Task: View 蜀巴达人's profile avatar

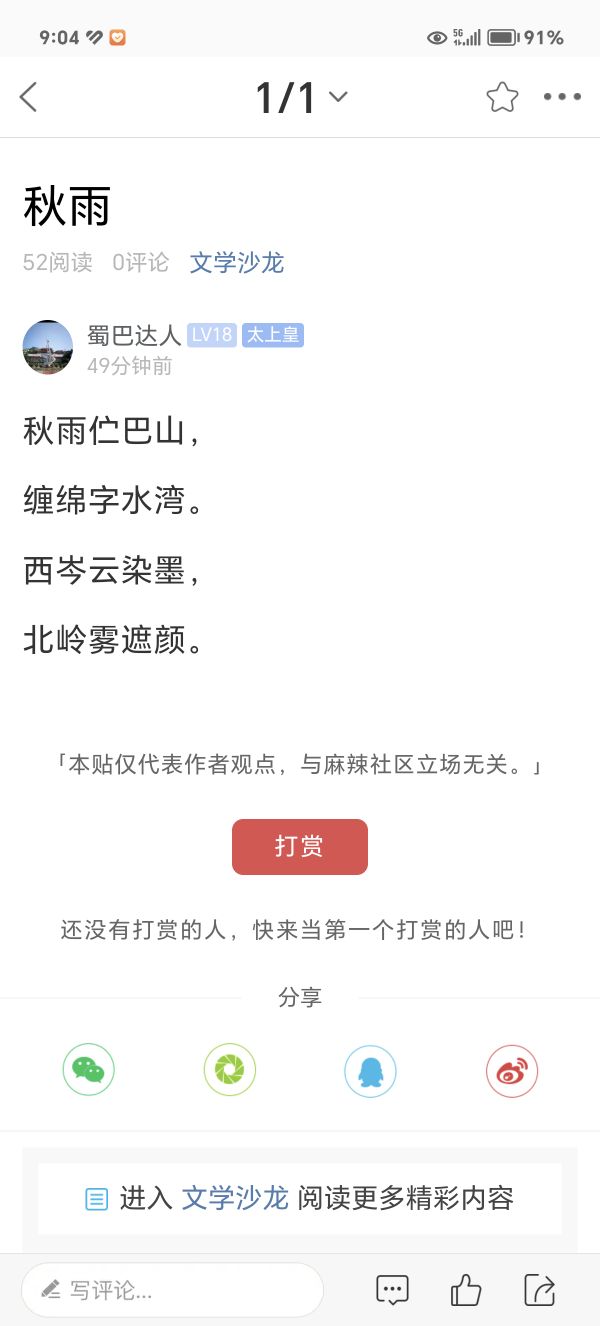Action: pos(48,347)
